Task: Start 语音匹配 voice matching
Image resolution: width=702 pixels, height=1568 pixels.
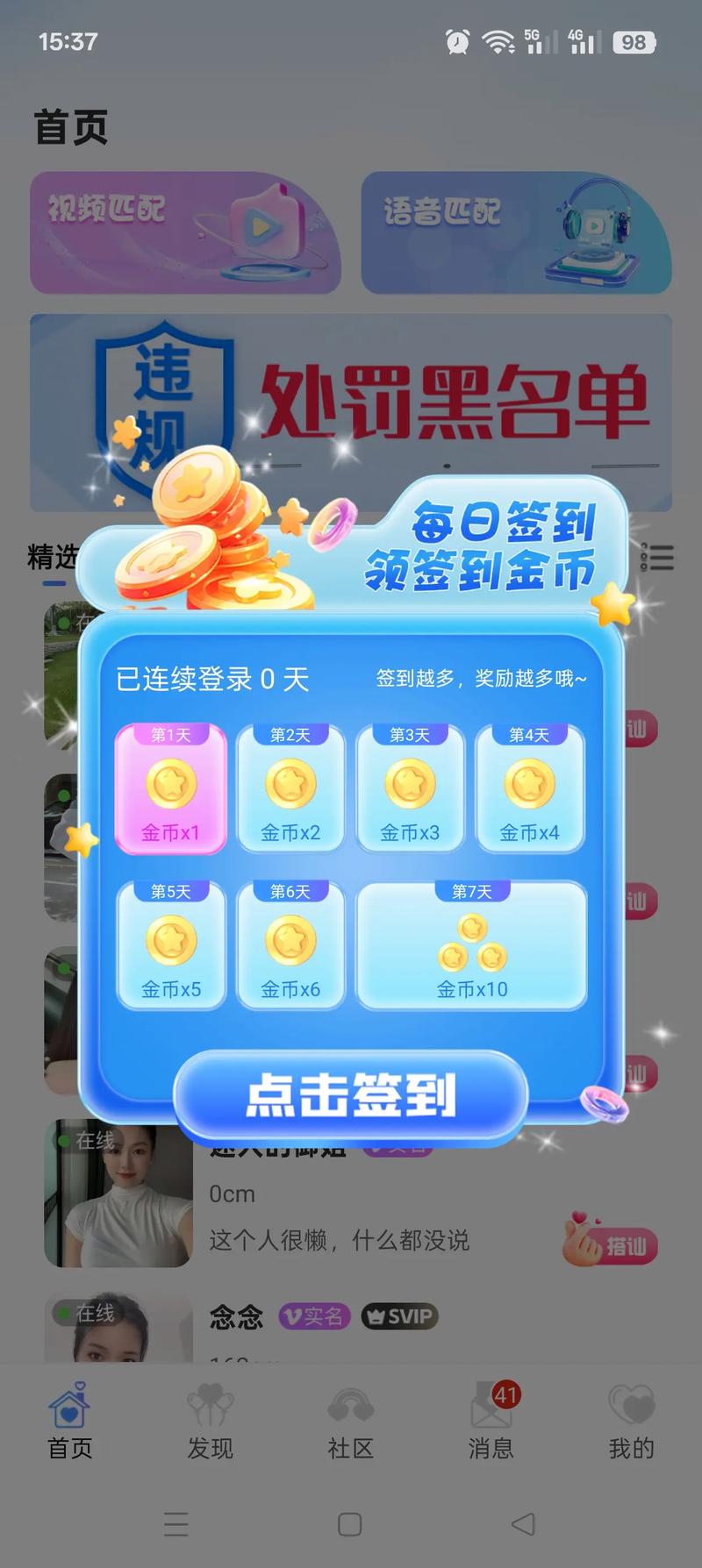Action: pos(516,232)
